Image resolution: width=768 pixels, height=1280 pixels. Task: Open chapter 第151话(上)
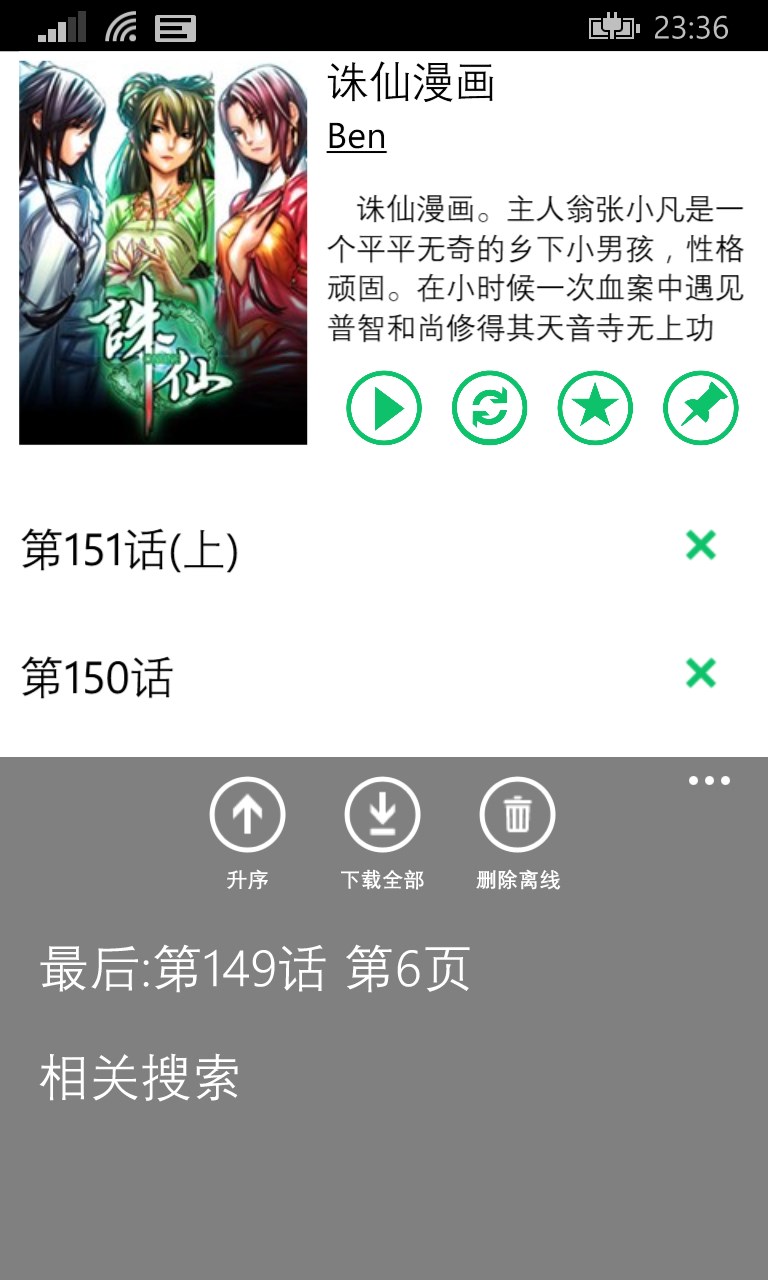point(130,550)
